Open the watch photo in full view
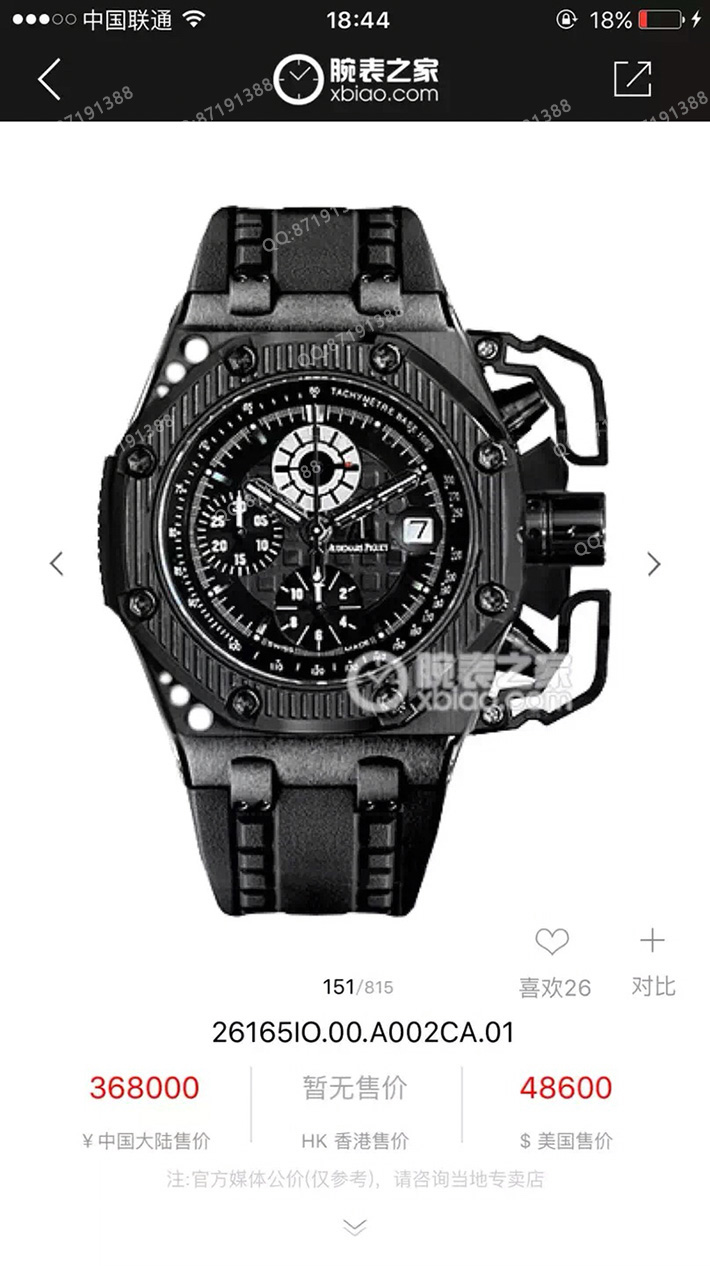 pos(355,560)
